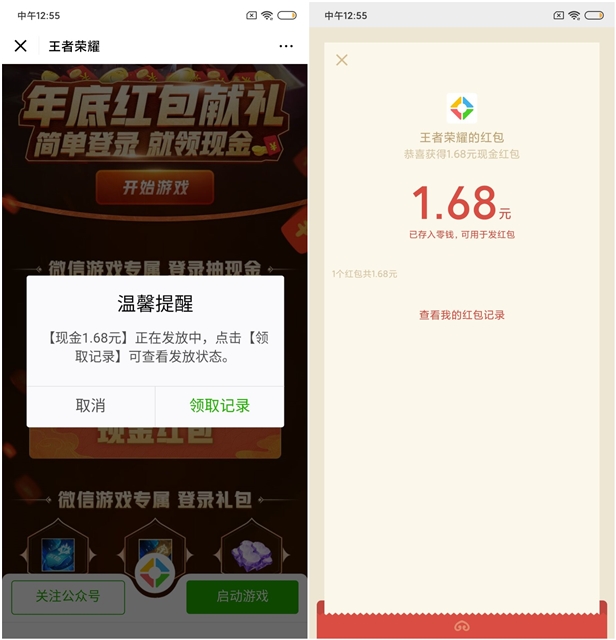Open the three-dot overflow menu
616x640 pixels.
click(x=286, y=46)
